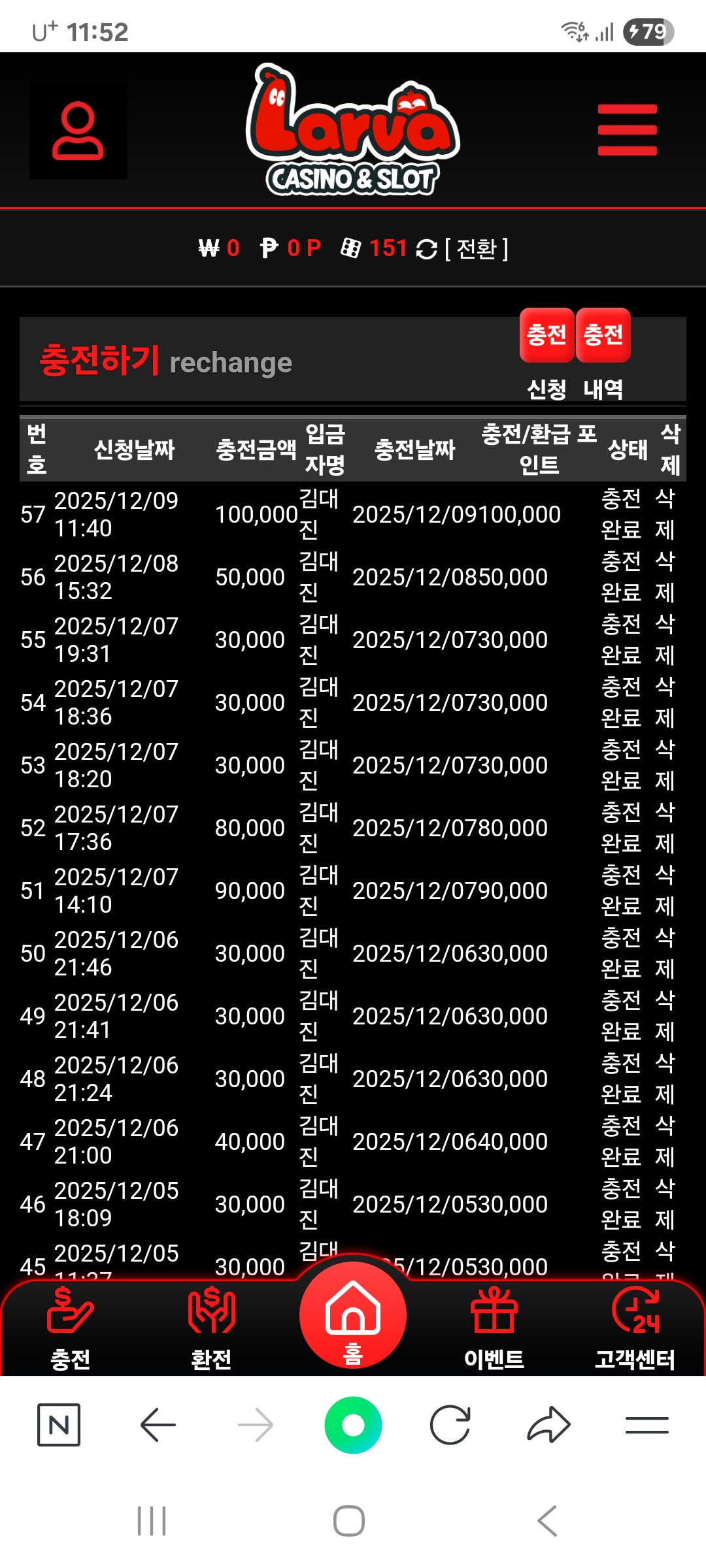
Task: Open recent apps in system navigation
Action: coord(152,1521)
